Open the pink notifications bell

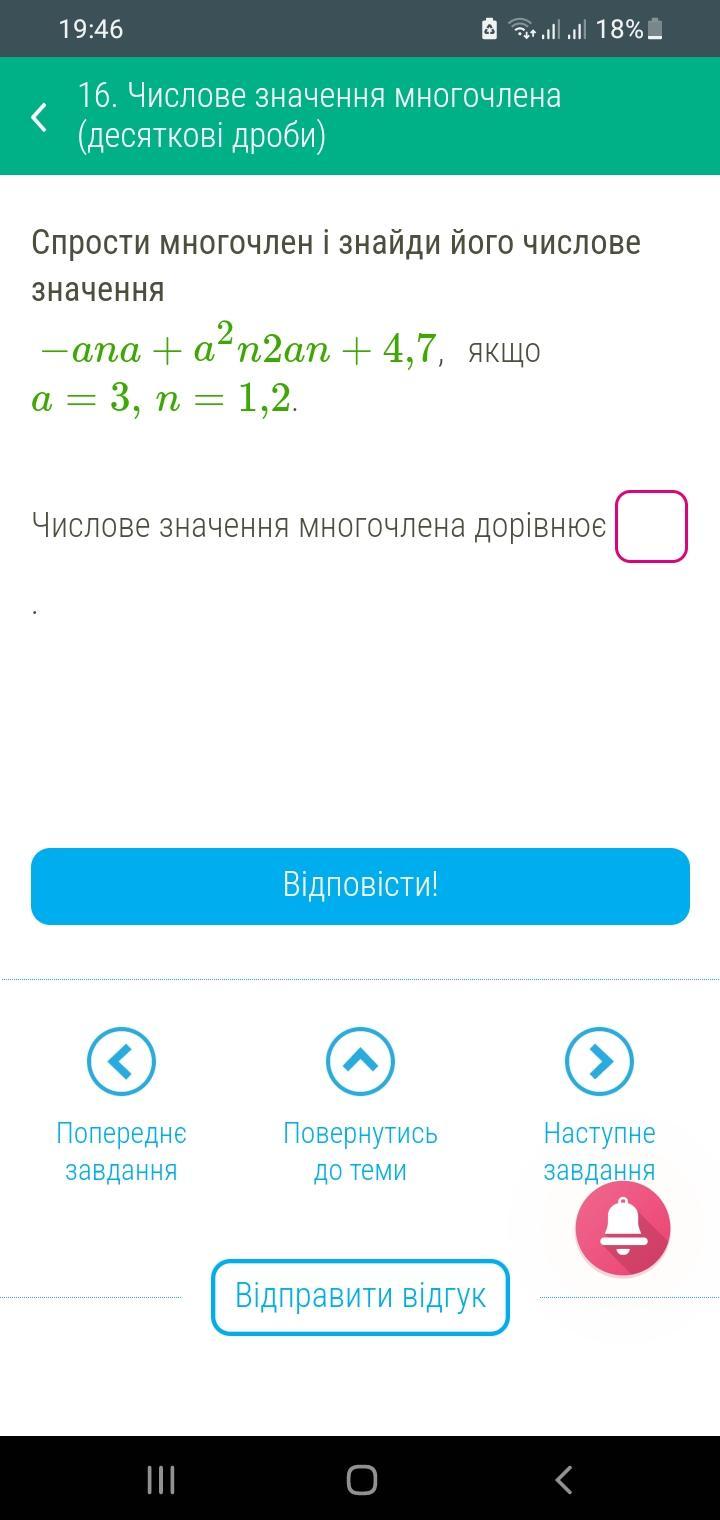623,1228
